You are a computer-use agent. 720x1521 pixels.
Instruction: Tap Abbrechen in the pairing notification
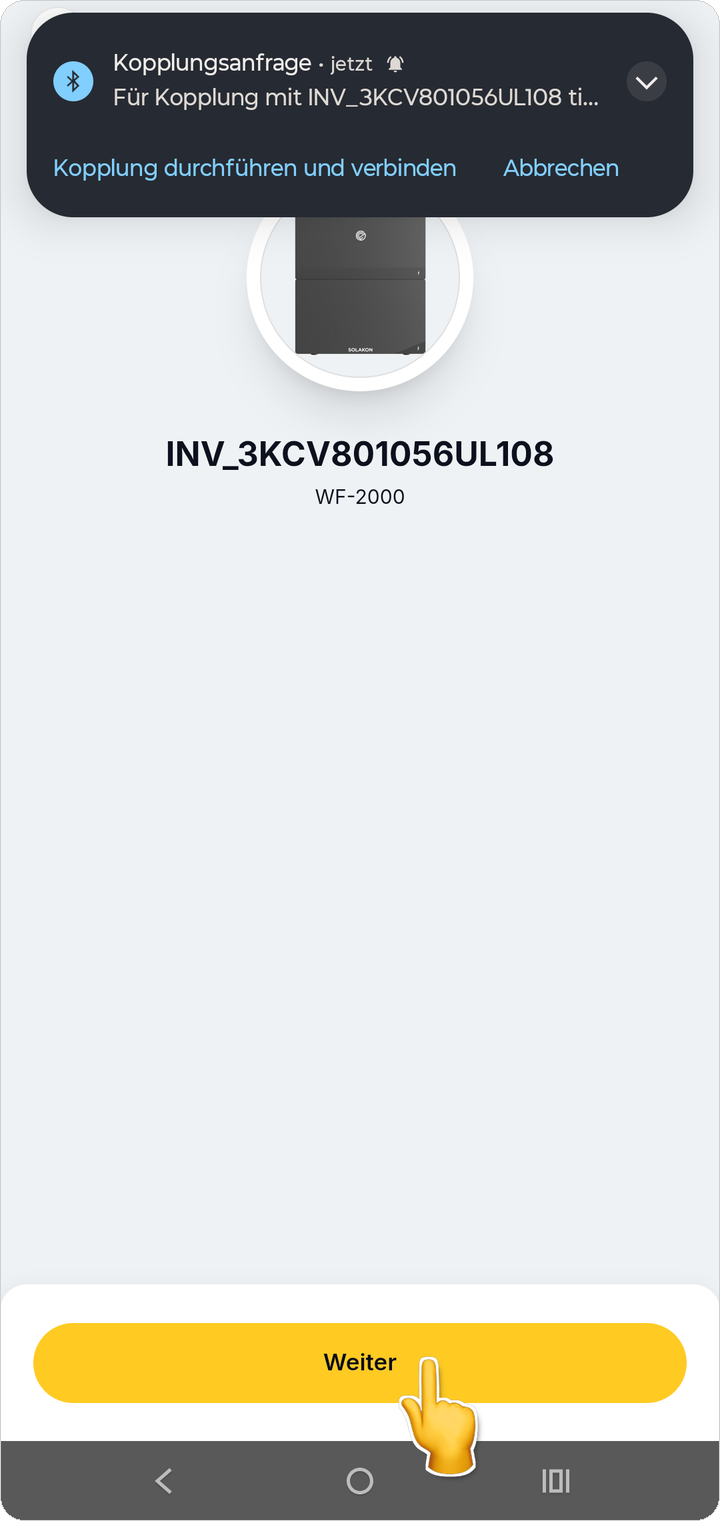coord(561,168)
